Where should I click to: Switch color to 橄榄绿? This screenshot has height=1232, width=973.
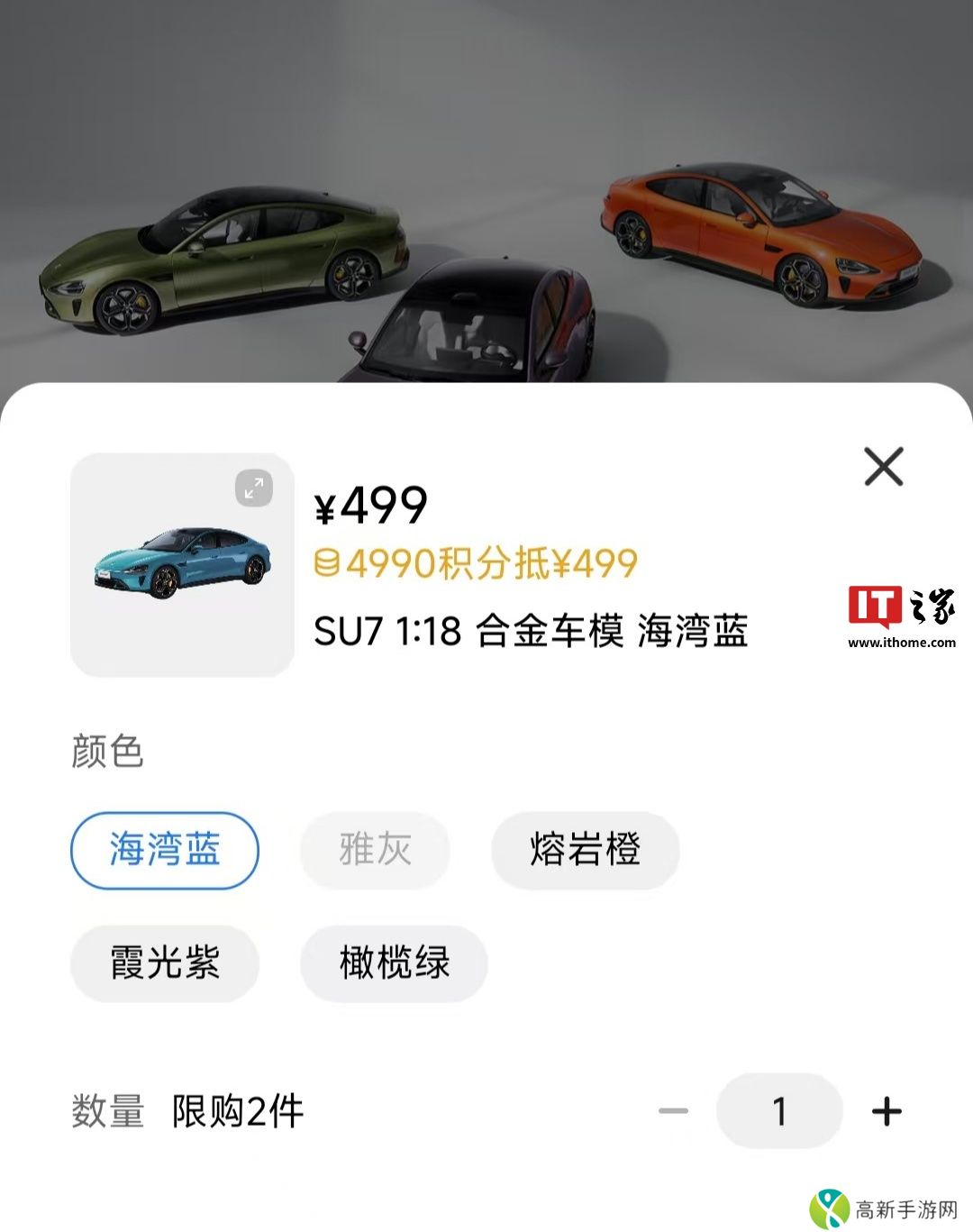click(394, 963)
